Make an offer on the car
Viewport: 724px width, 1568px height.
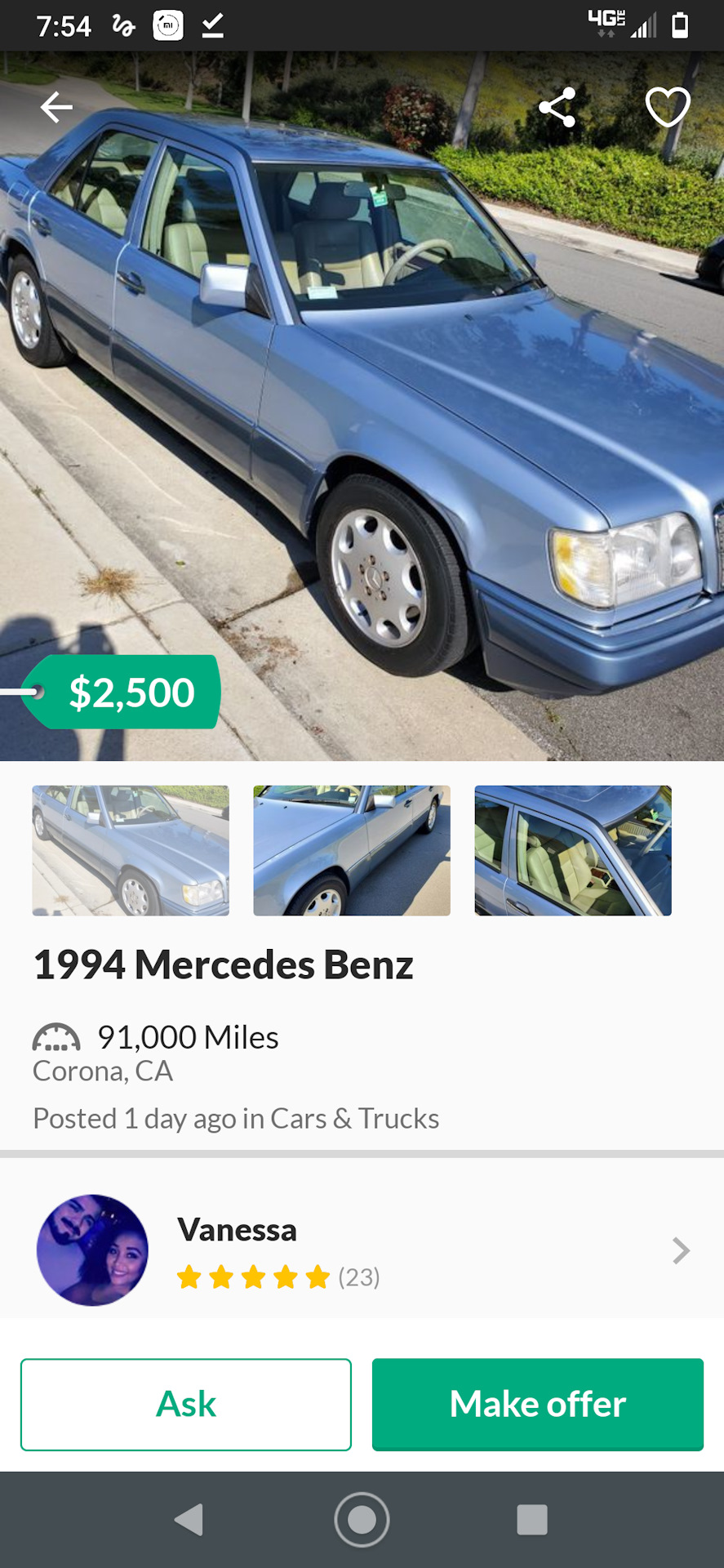pos(537,1405)
